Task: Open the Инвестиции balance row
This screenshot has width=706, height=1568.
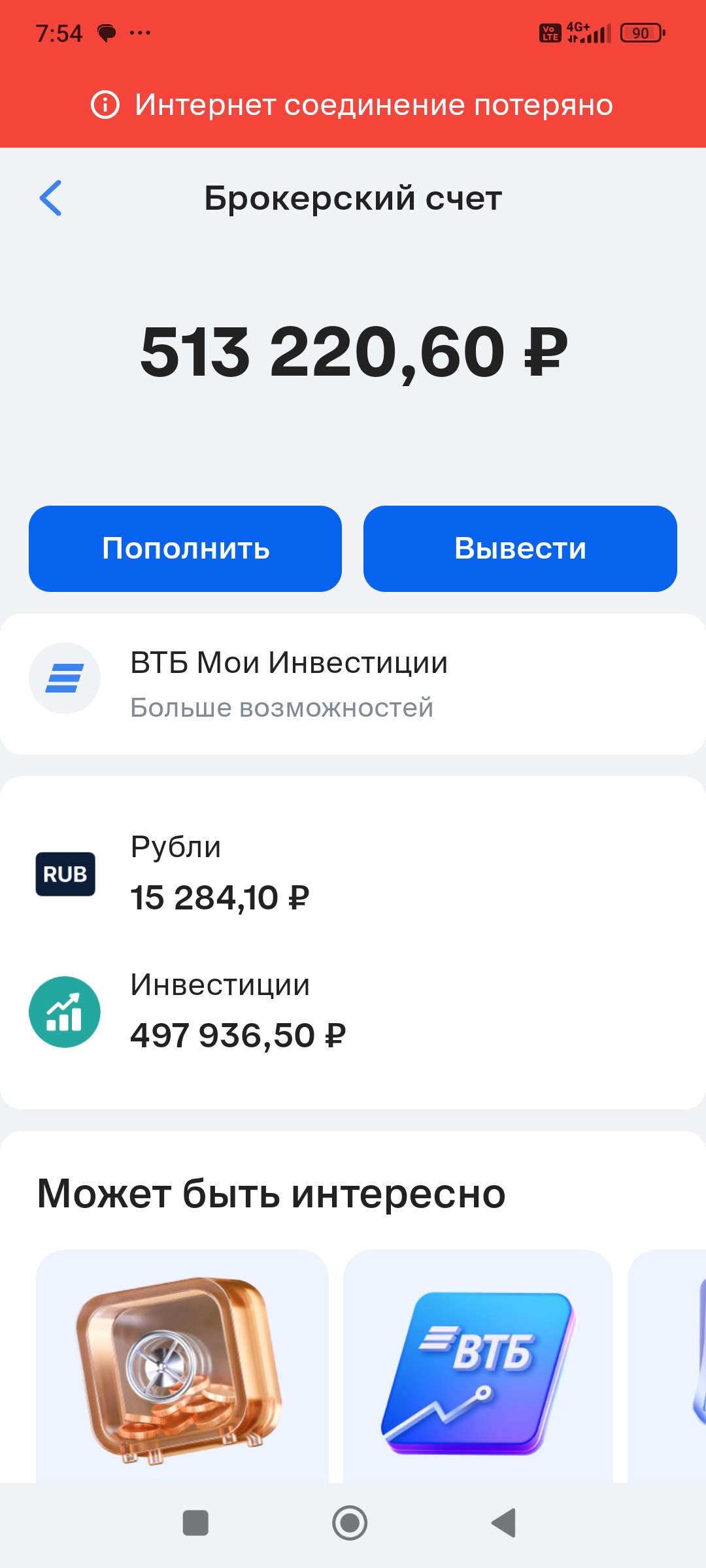Action: (353, 1011)
